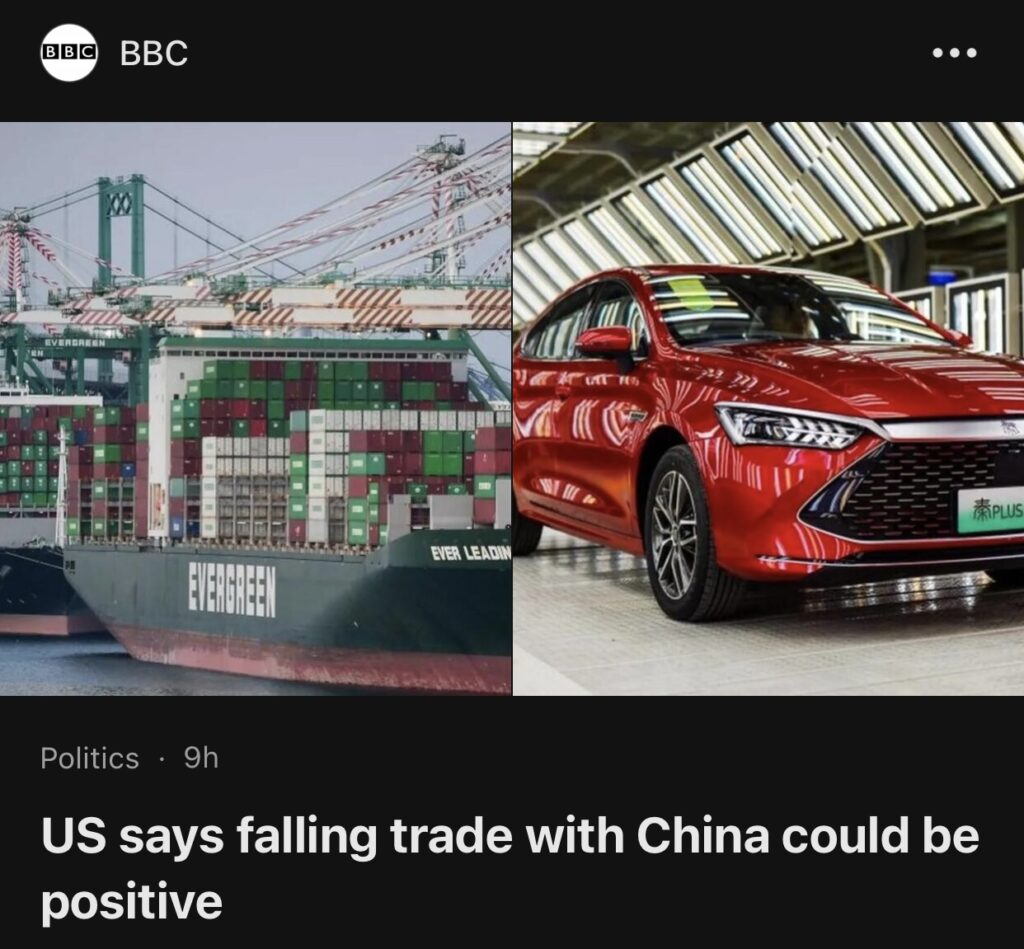The height and width of the screenshot is (949, 1024).
Task: Open the headline about falling trade with China
Action: (510, 869)
